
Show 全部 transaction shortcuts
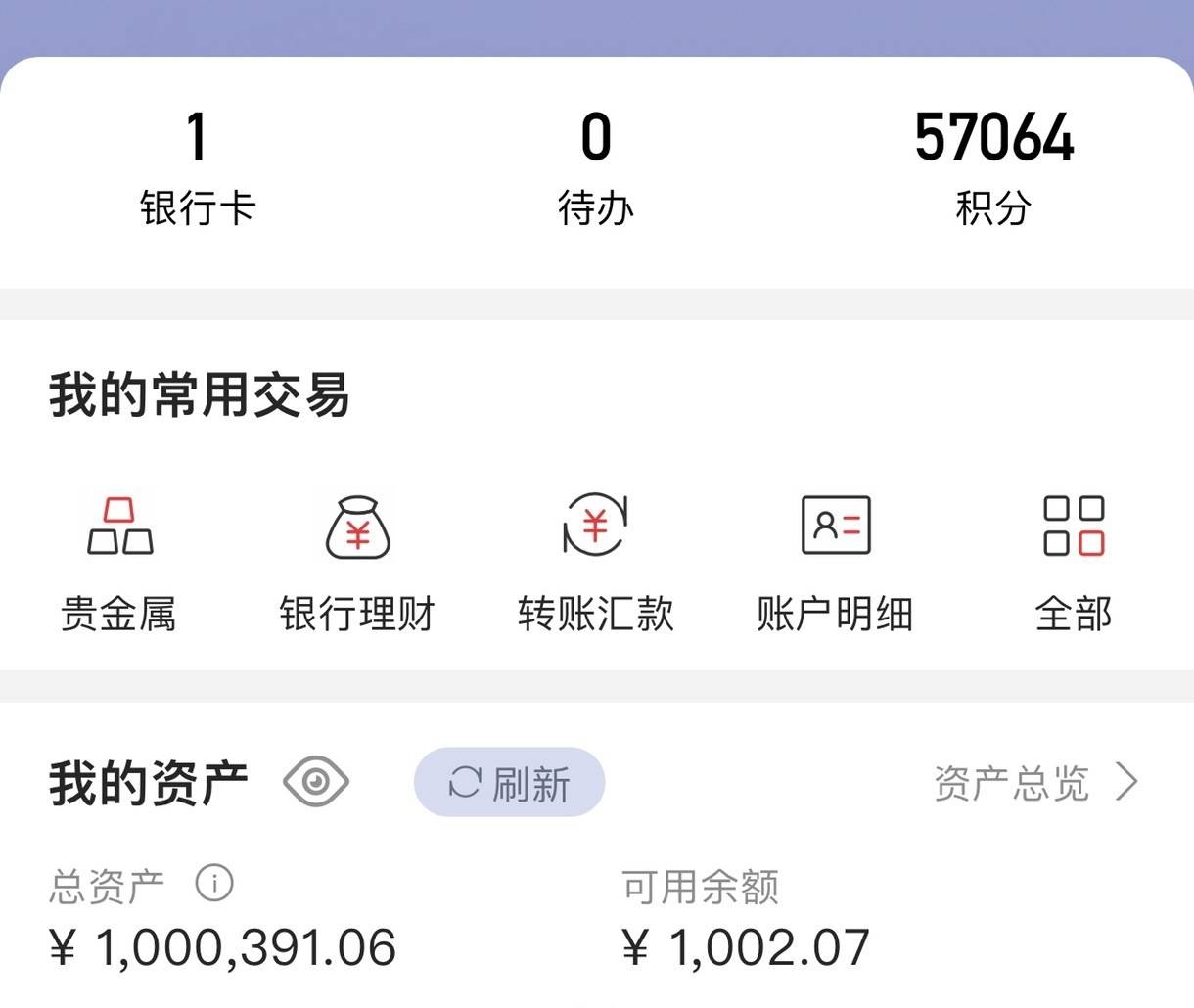pyautogui.click(x=1074, y=564)
